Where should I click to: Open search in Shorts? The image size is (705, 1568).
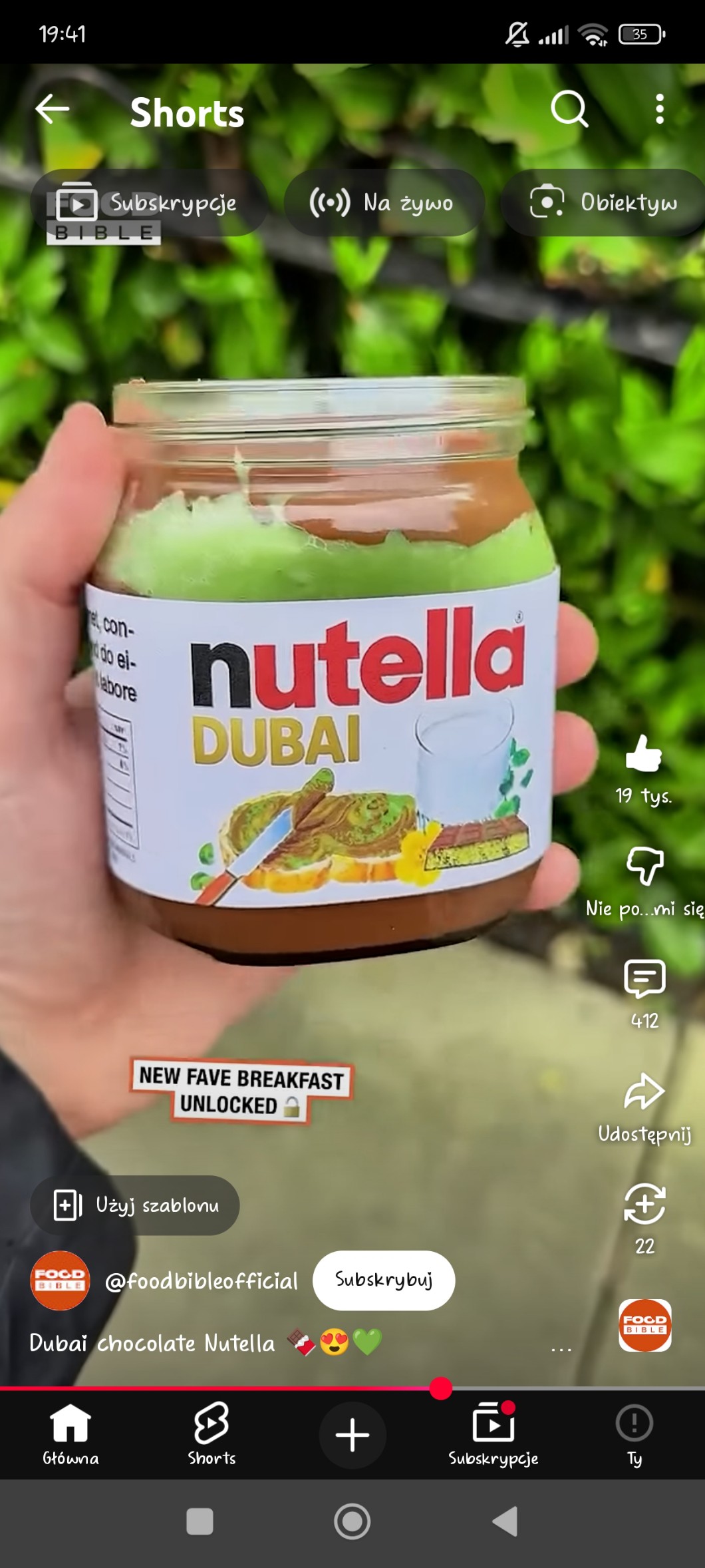569,109
